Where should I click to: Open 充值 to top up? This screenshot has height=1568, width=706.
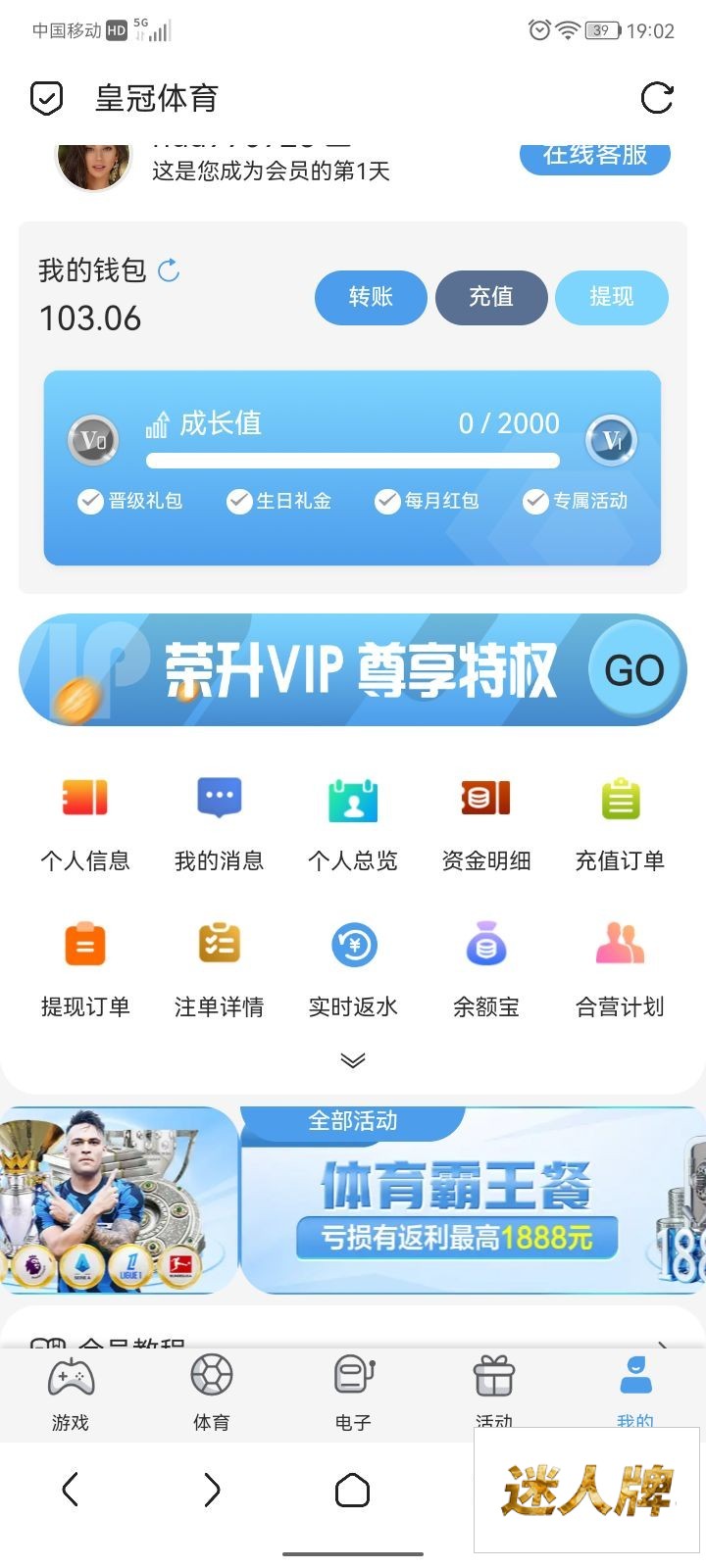(491, 297)
